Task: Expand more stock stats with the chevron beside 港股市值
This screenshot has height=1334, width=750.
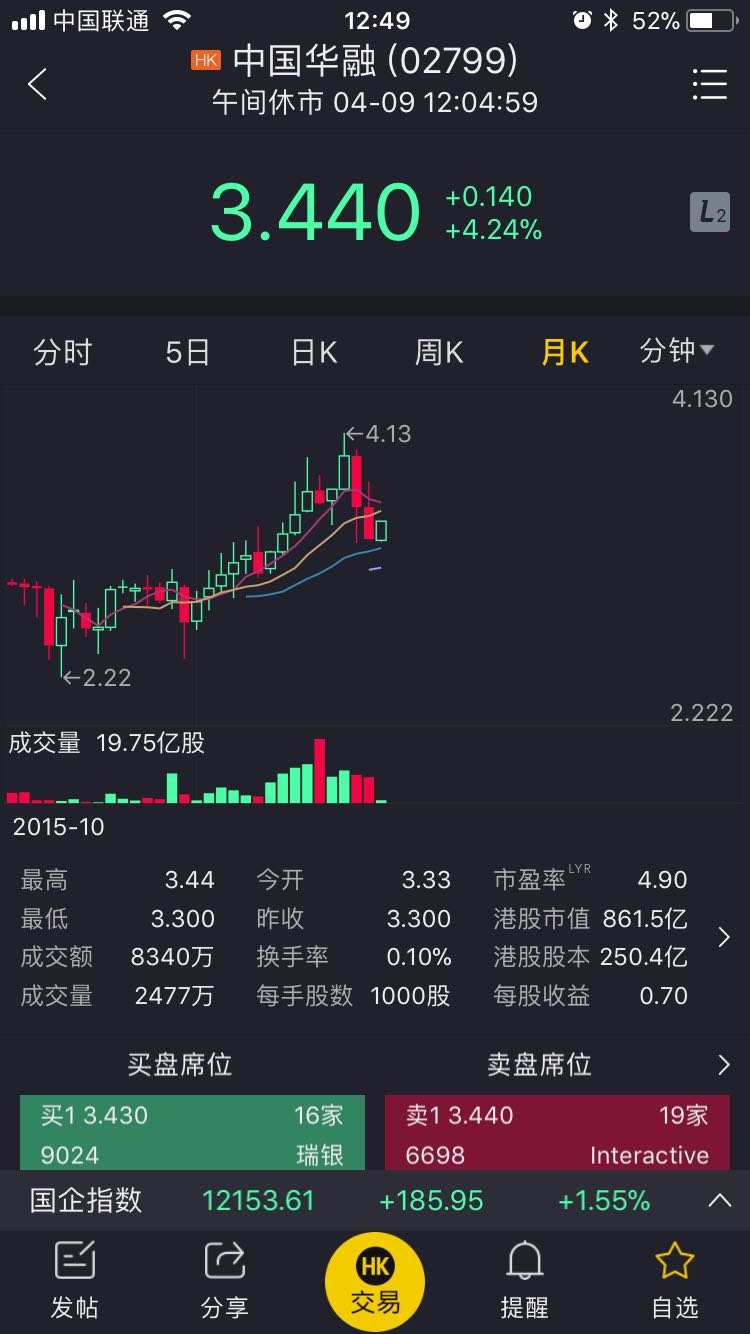Action: [725, 937]
